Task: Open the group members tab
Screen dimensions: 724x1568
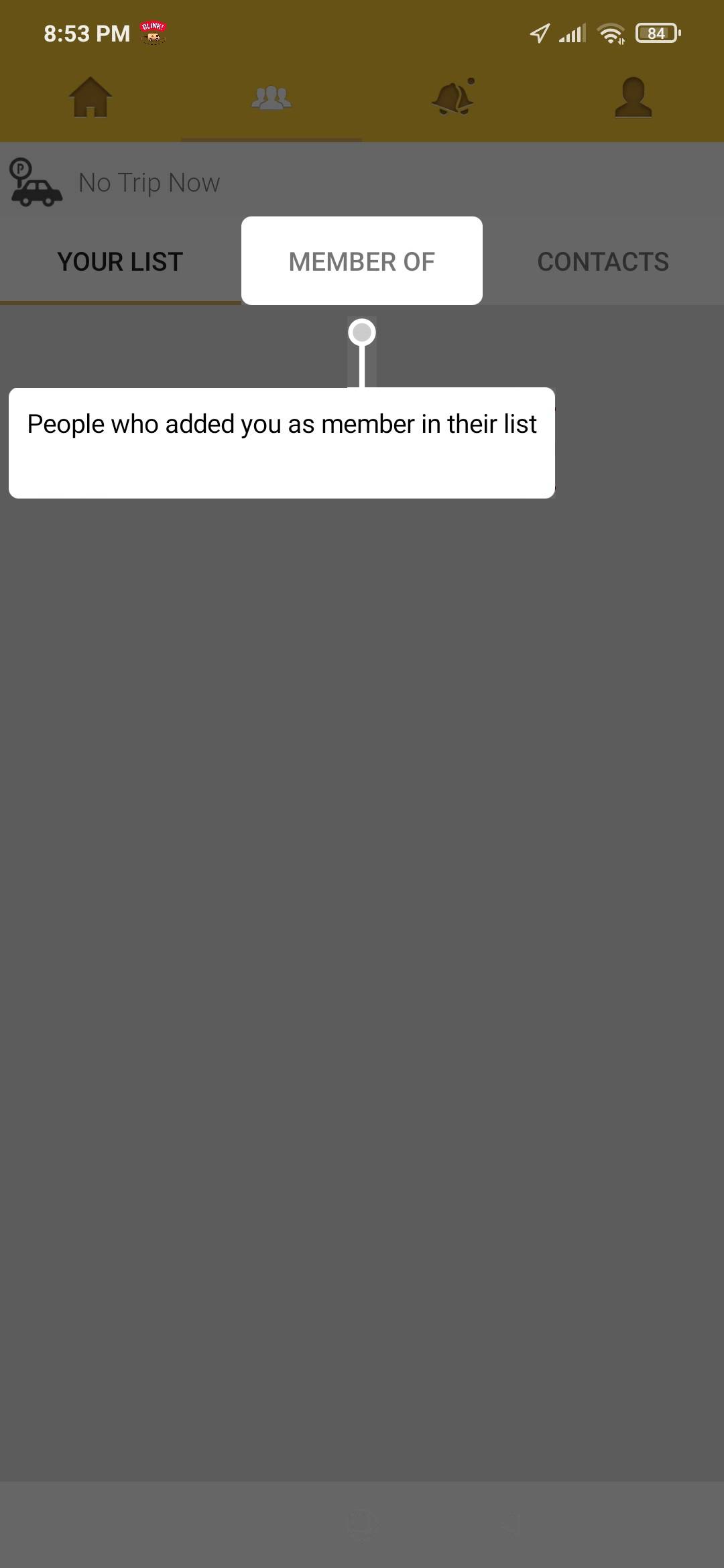Action: [x=271, y=99]
